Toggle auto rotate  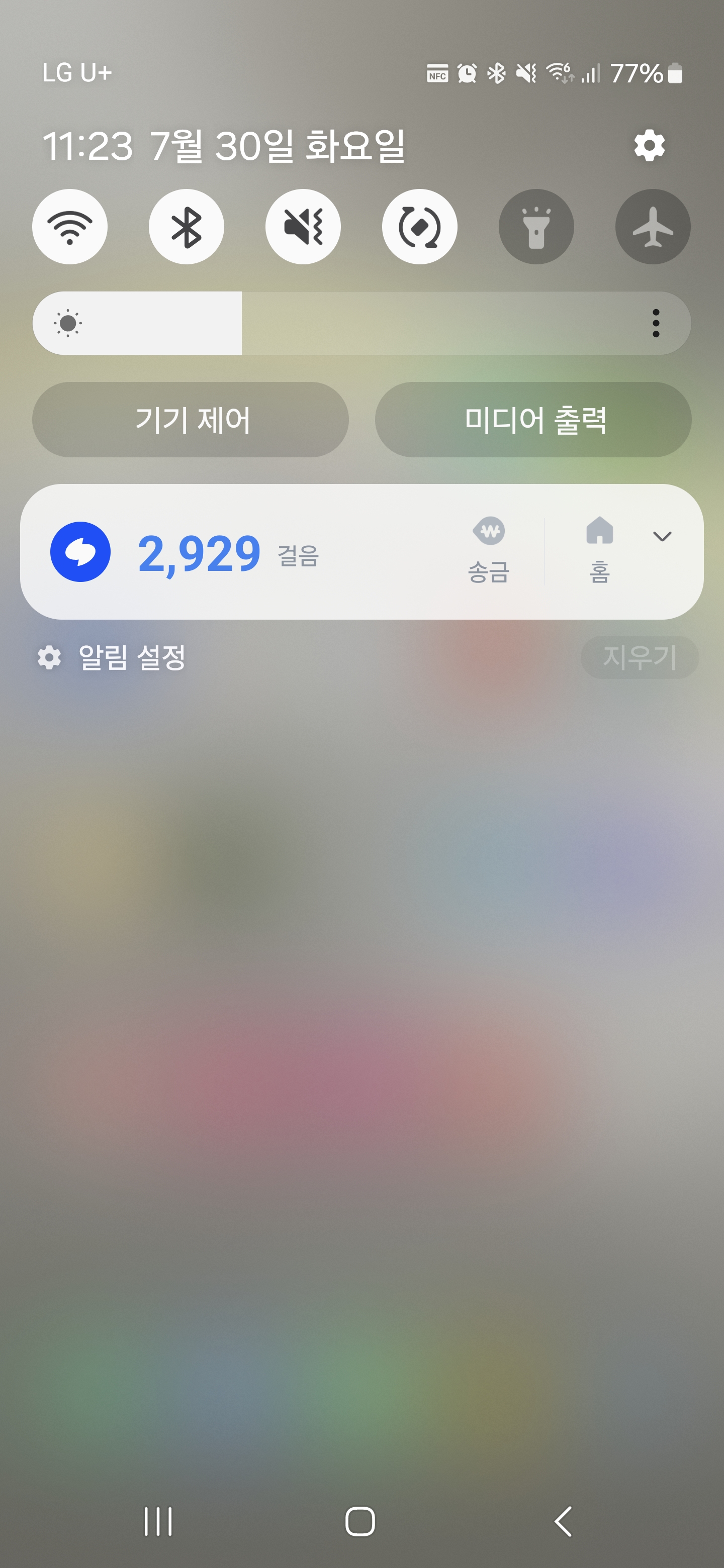[x=419, y=227]
